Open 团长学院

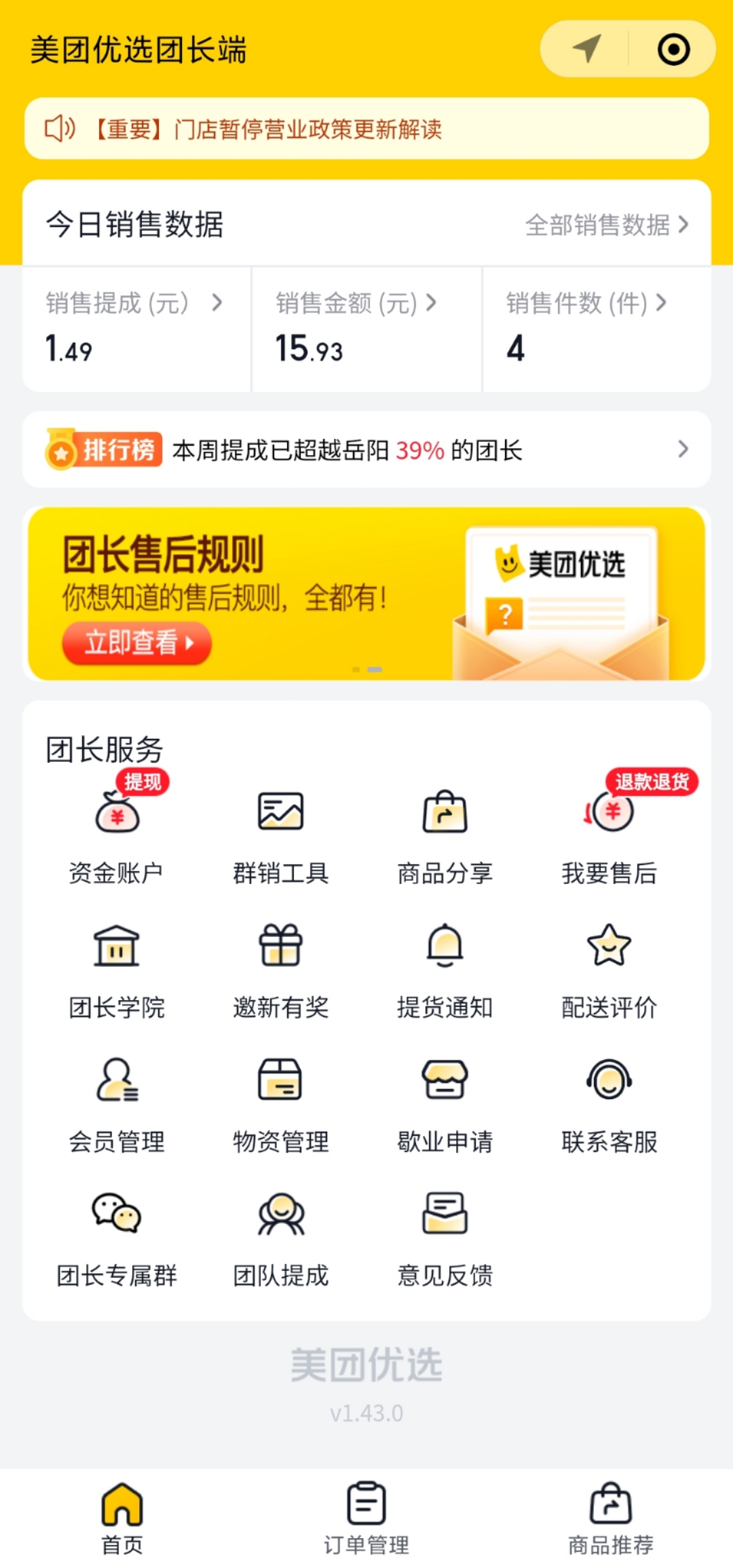[x=117, y=970]
